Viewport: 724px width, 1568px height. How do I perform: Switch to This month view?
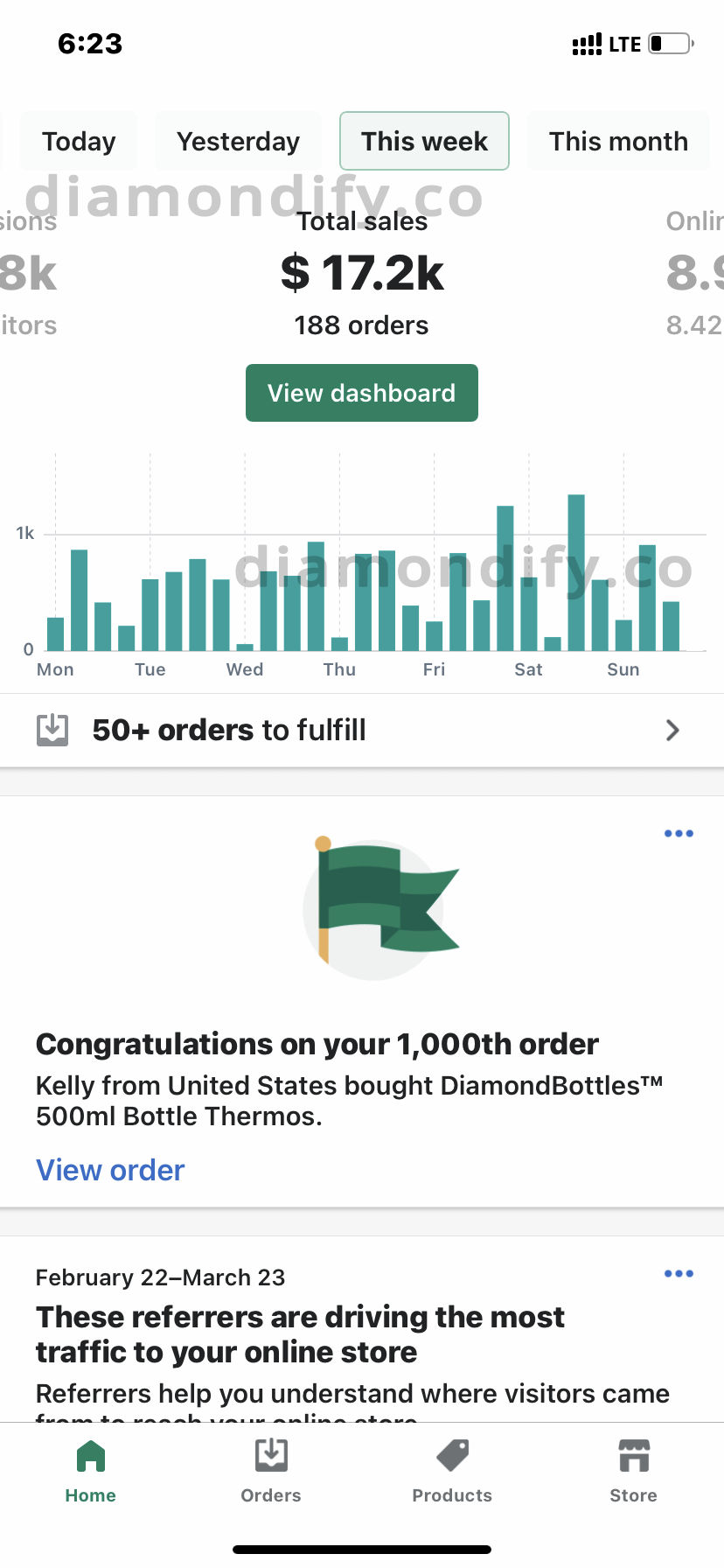[618, 141]
